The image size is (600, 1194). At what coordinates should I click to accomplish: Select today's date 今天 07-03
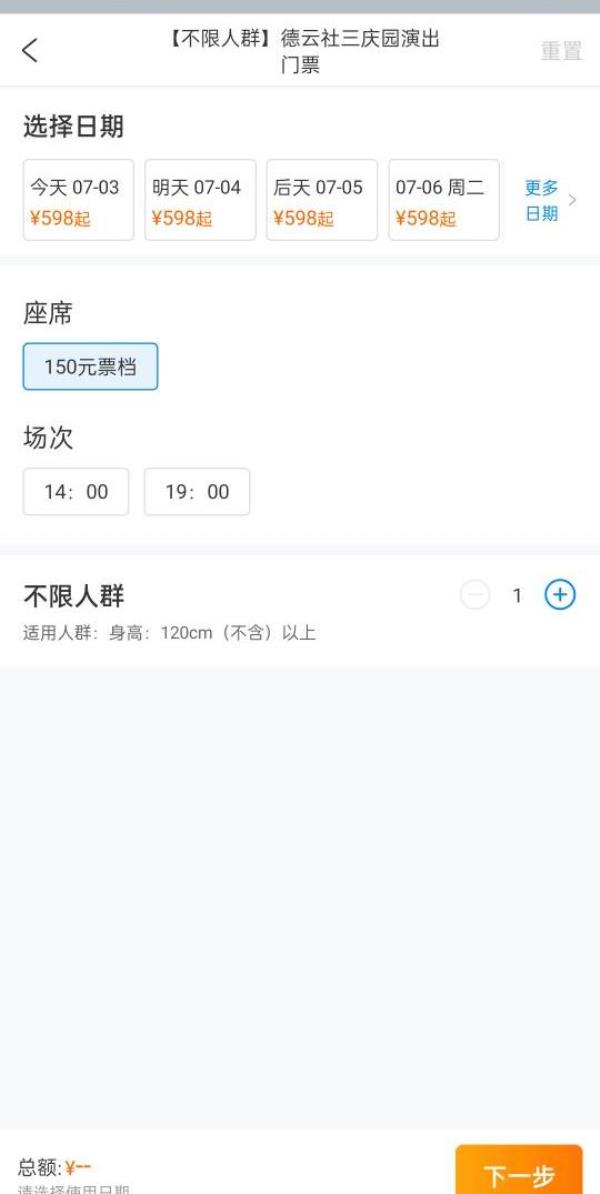[x=78, y=200]
